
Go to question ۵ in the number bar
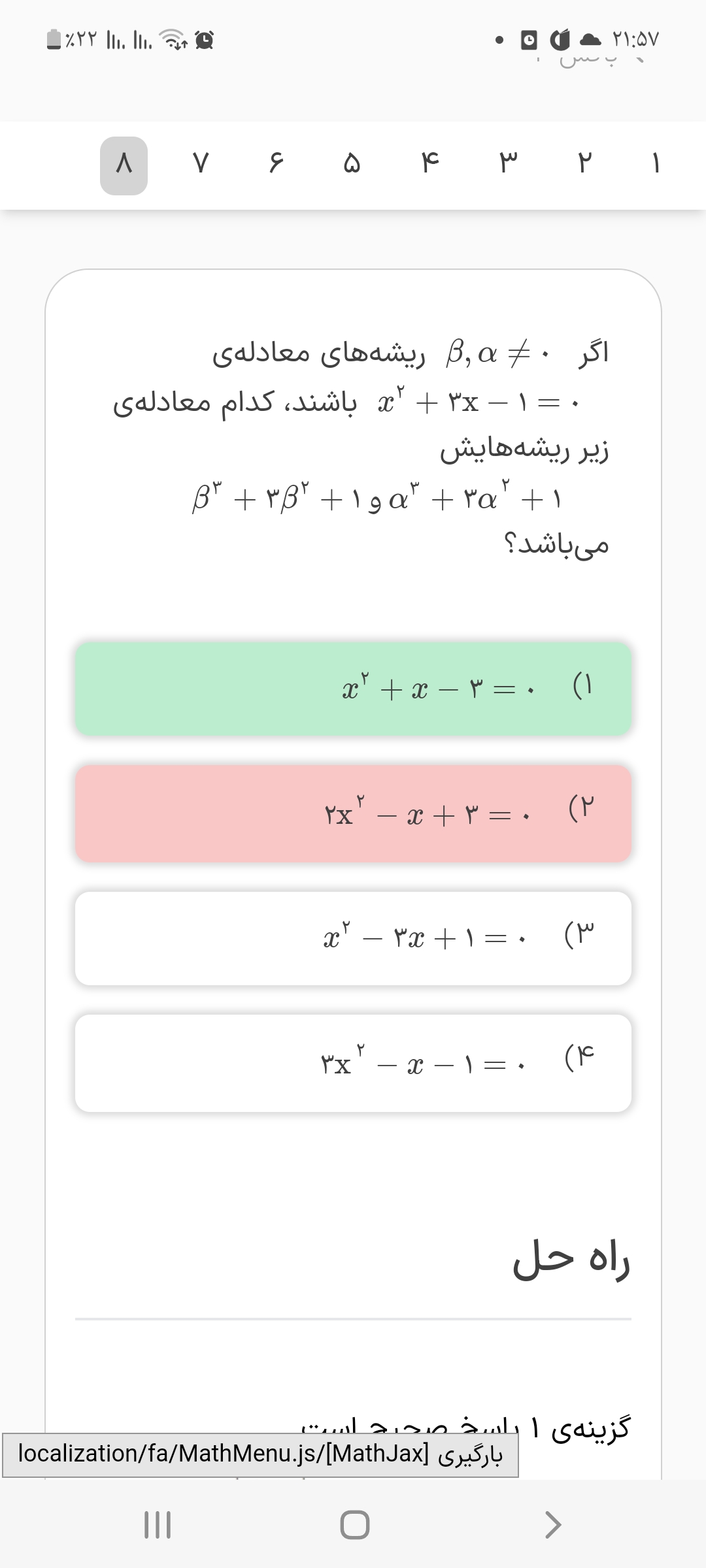pos(352,163)
